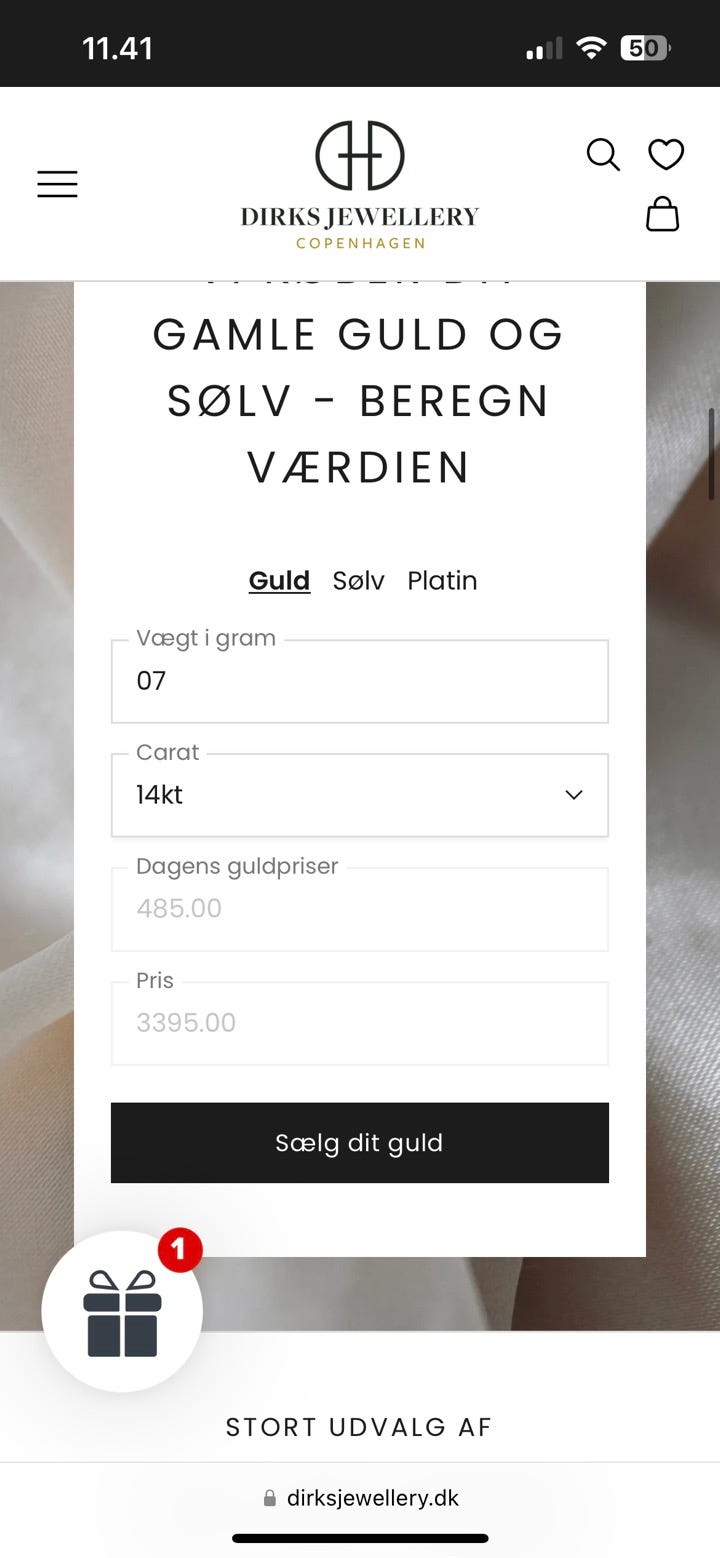Click the Dagens guldpriser field
The image size is (720, 1558).
click(x=359, y=909)
